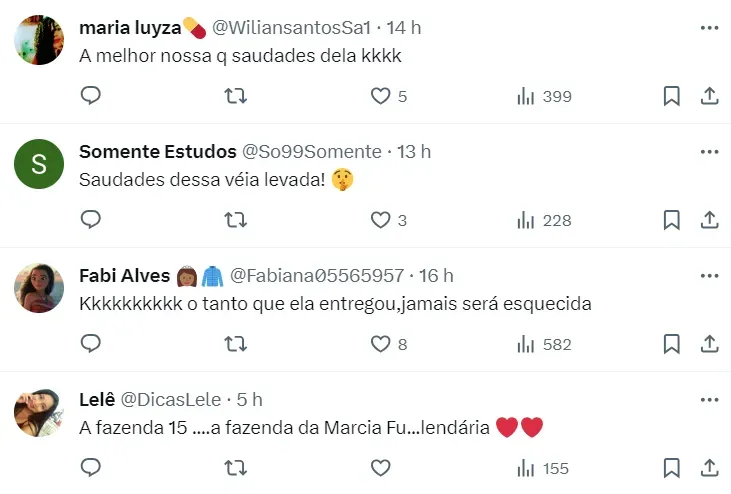
Task: Share Lelê's post
Action: pos(710,468)
